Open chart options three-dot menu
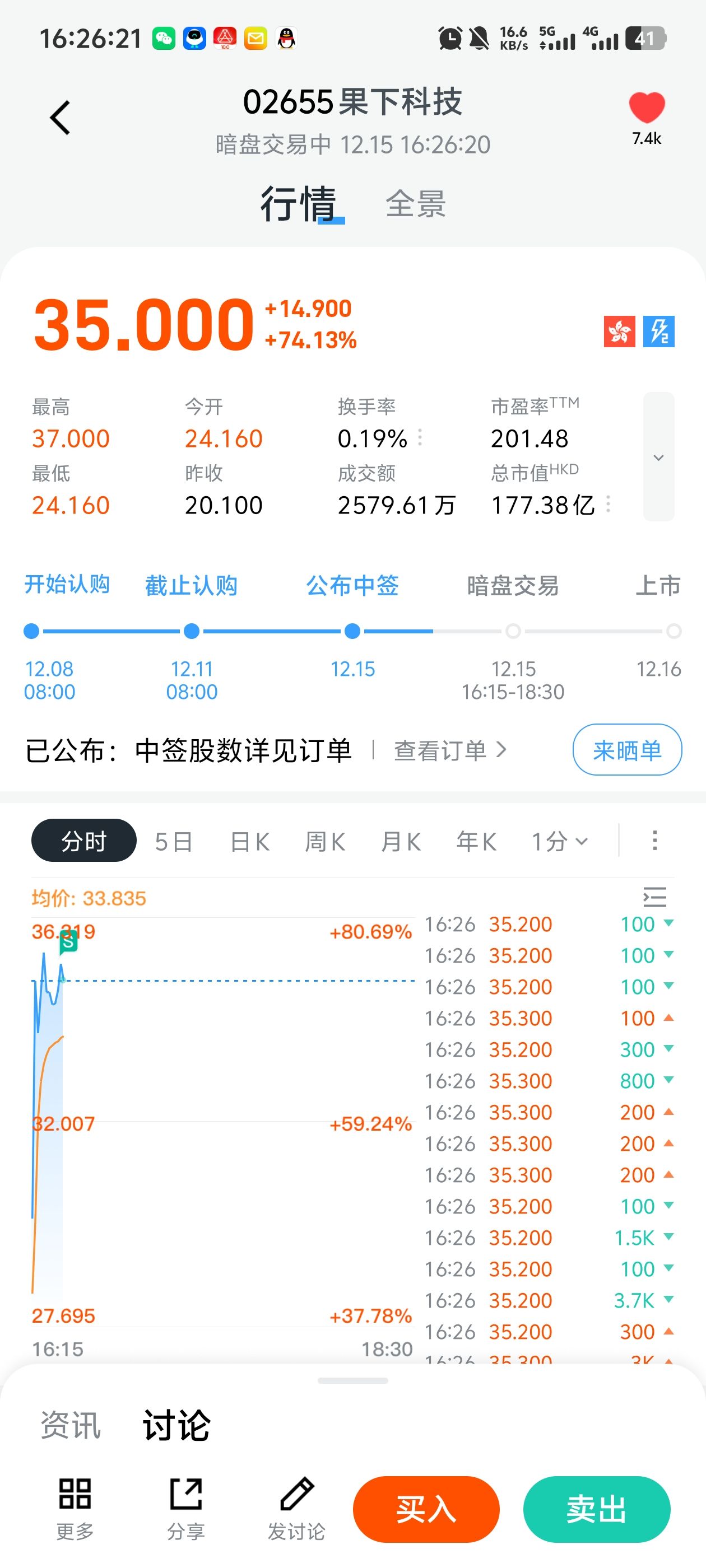 (655, 841)
